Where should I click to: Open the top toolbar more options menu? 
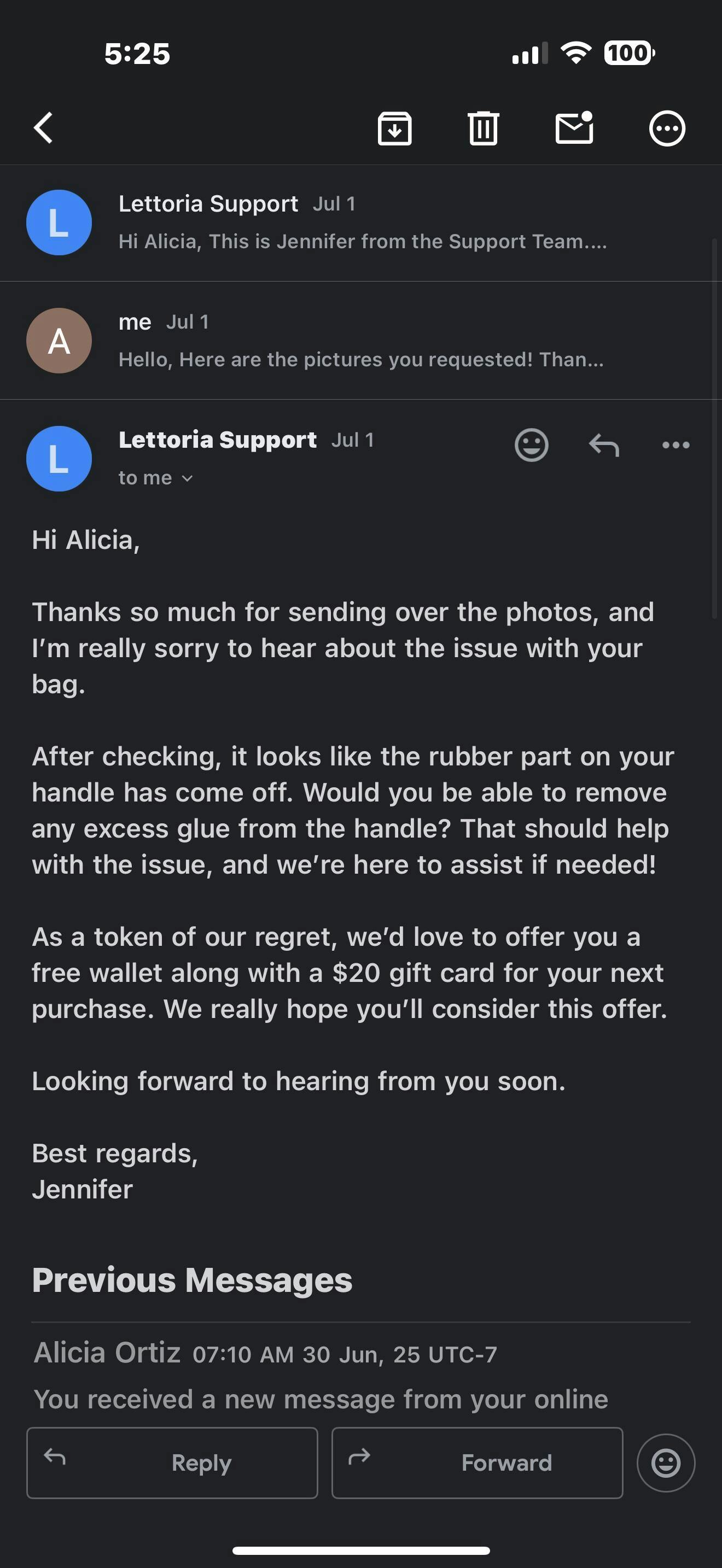(x=667, y=128)
